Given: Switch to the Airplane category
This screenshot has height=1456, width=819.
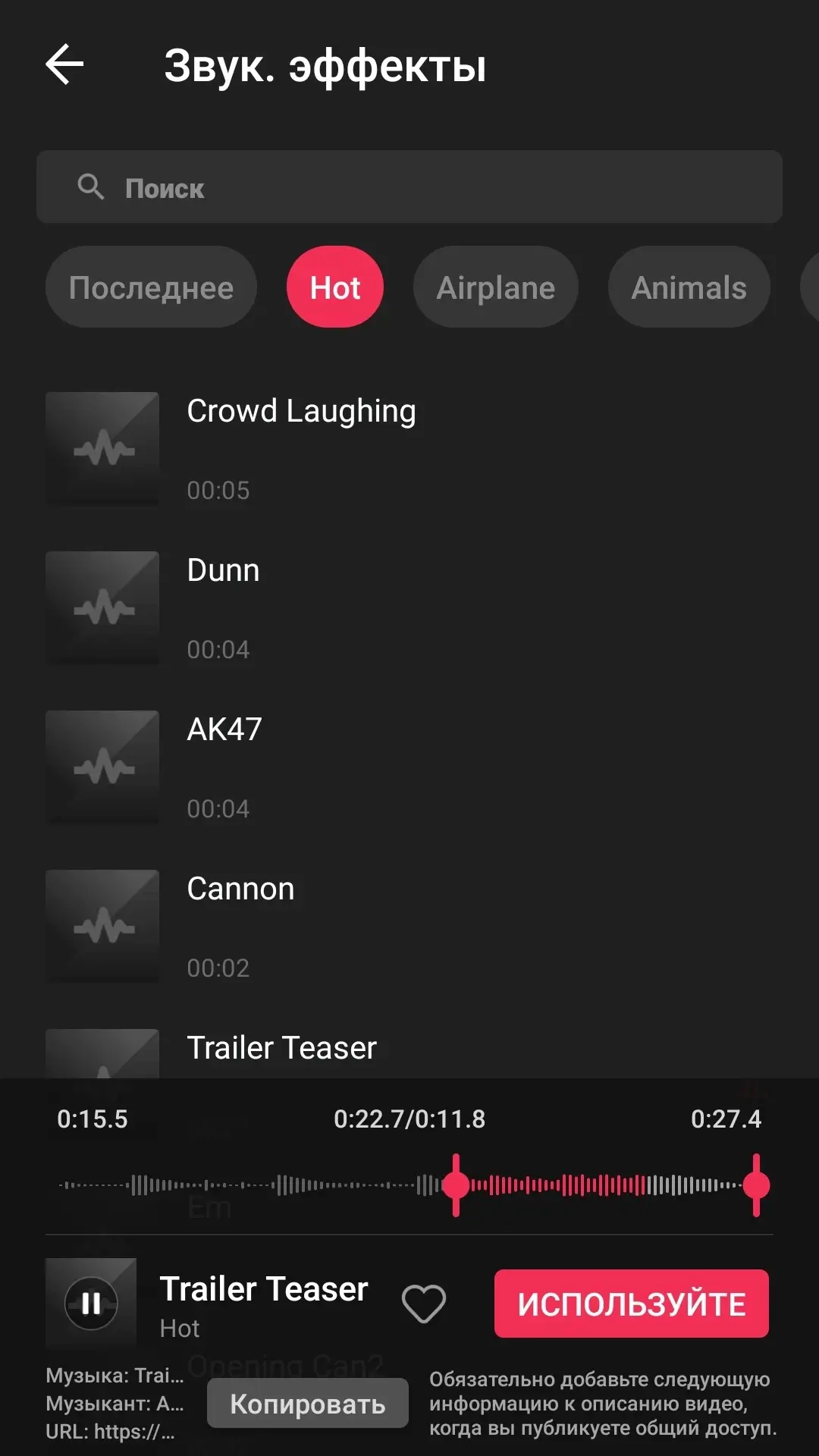Looking at the screenshot, I should [x=495, y=287].
